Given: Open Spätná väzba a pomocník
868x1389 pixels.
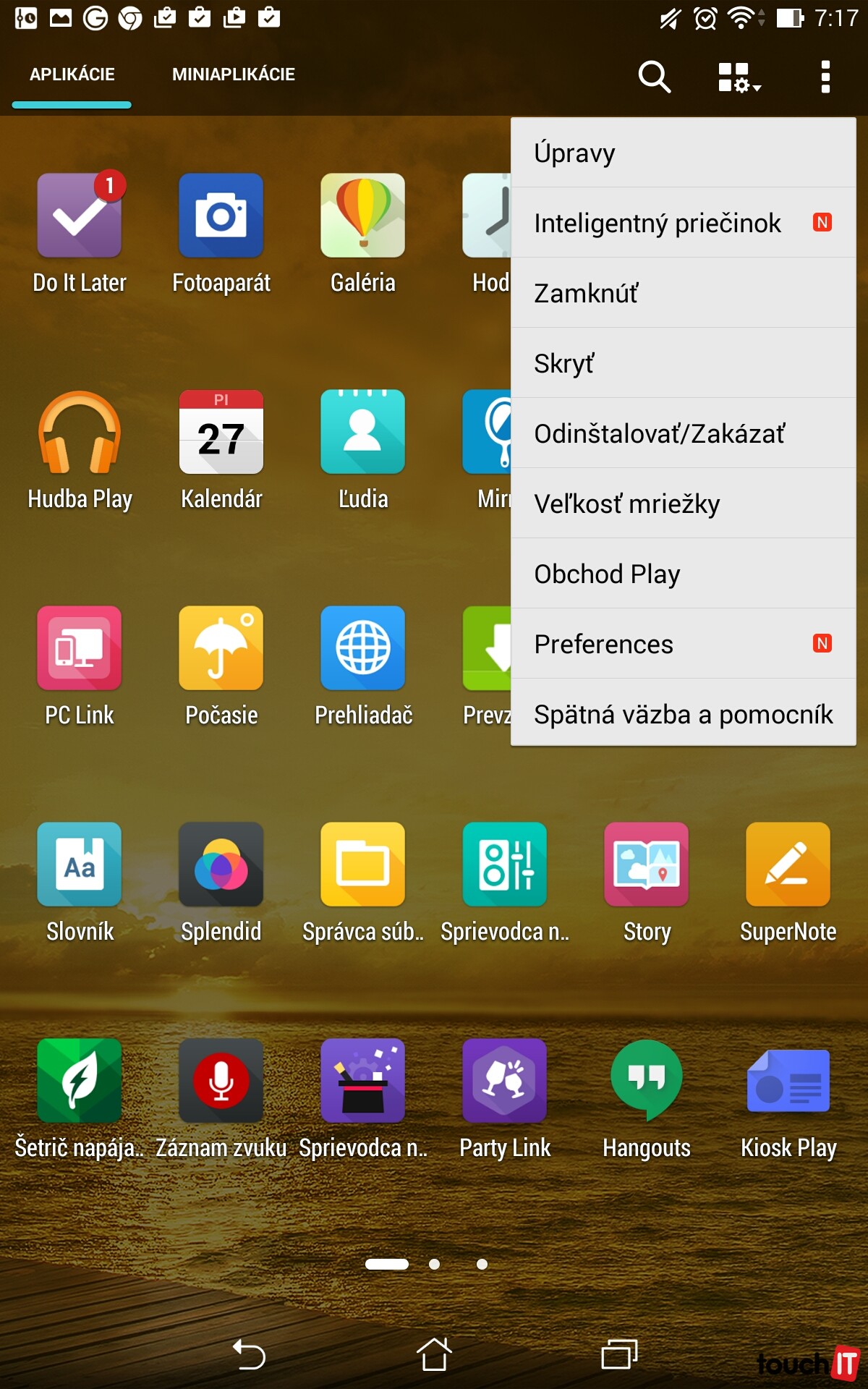Looking at the screenshot, I should (683, 714).
